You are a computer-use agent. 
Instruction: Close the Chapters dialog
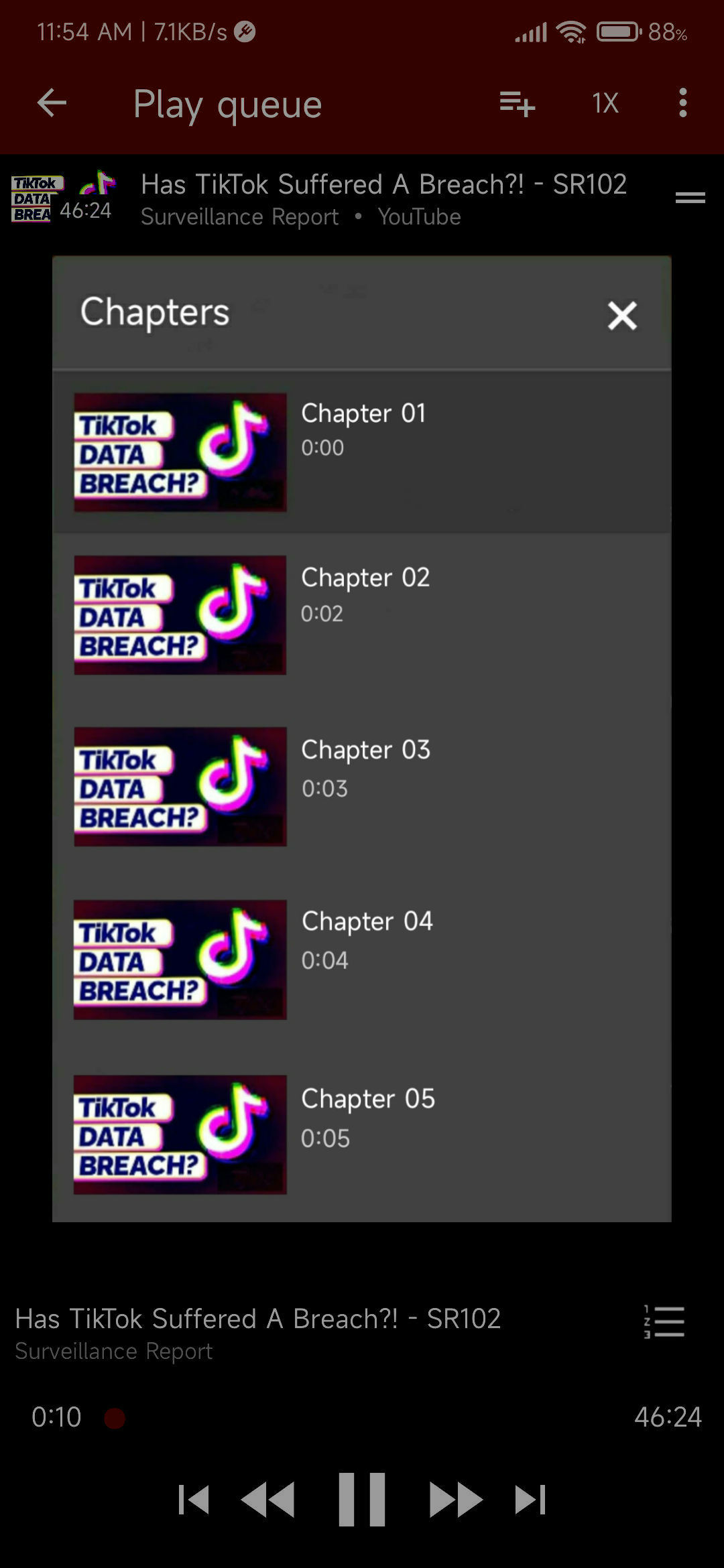click(621, 316)
